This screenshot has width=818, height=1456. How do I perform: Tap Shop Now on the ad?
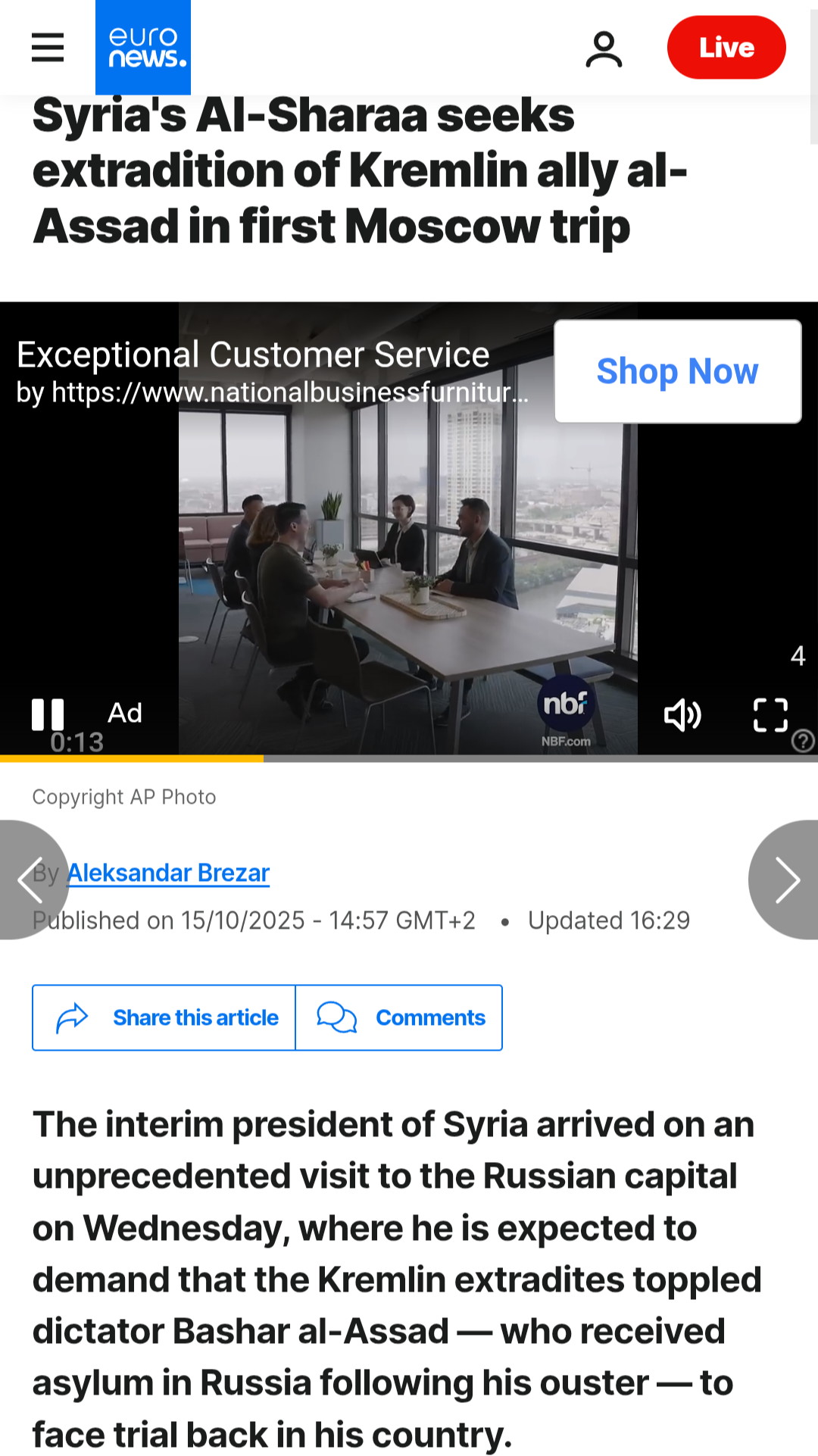tap(677, 371)
